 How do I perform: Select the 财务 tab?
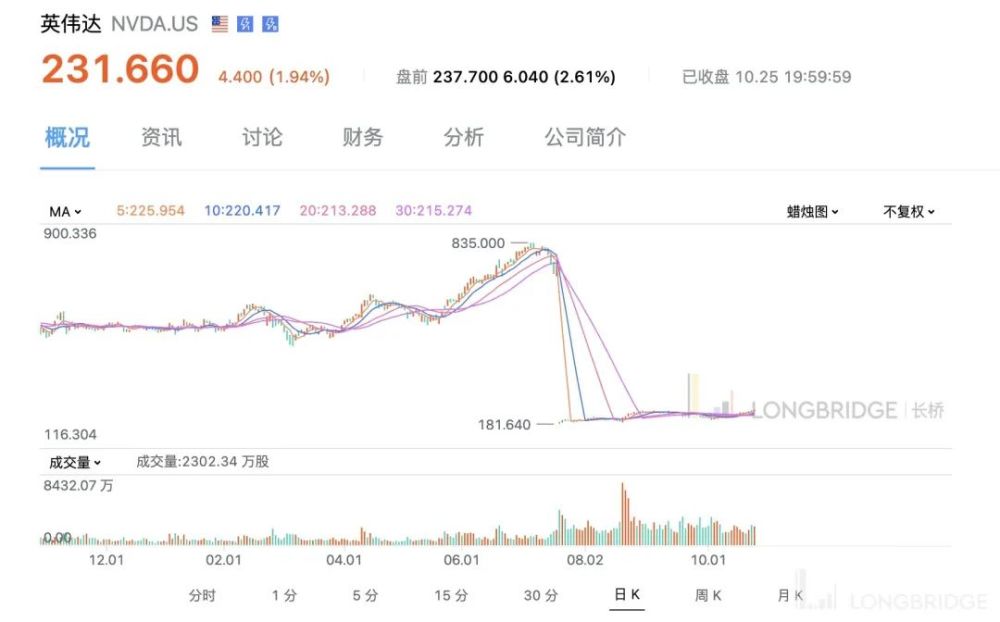point(363,137)
